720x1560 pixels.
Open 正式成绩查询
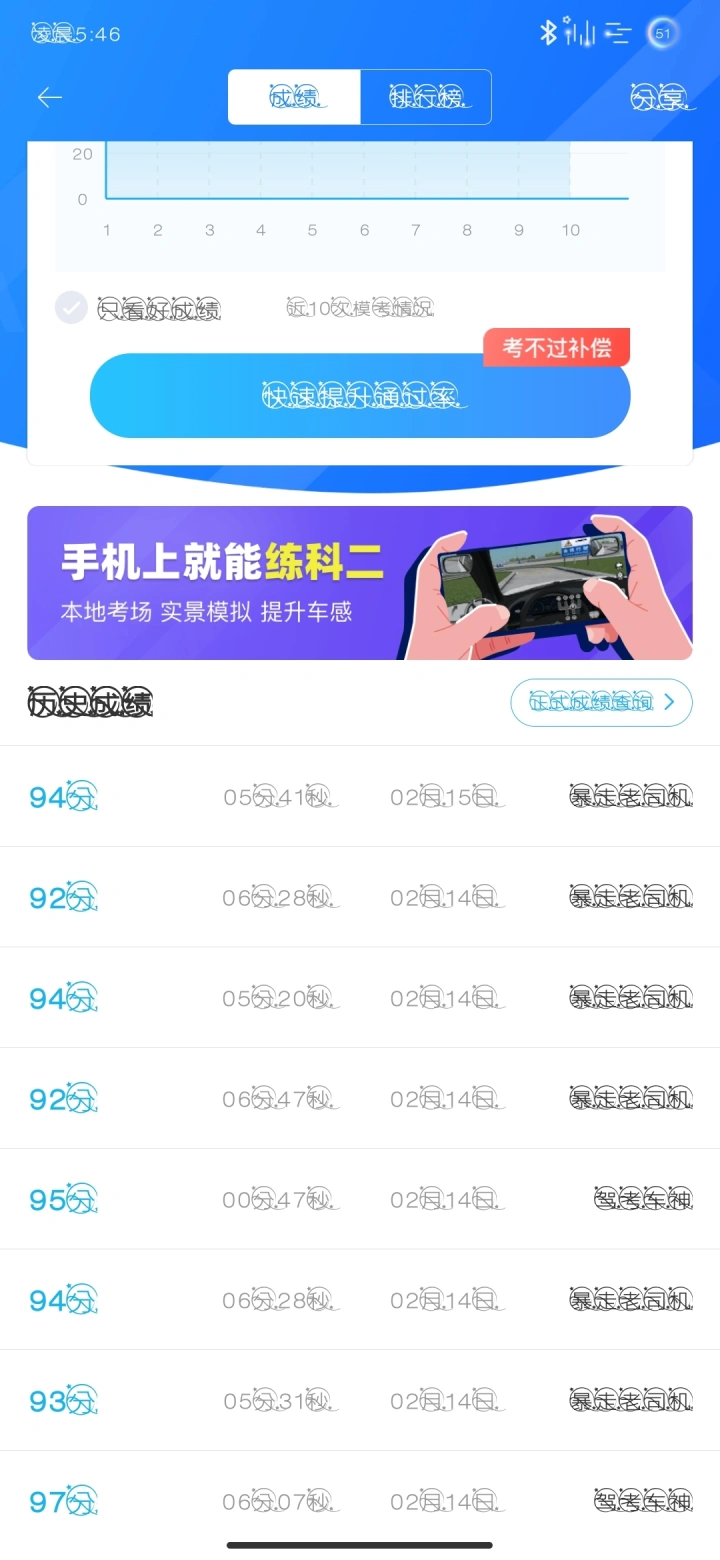(601, 702)
